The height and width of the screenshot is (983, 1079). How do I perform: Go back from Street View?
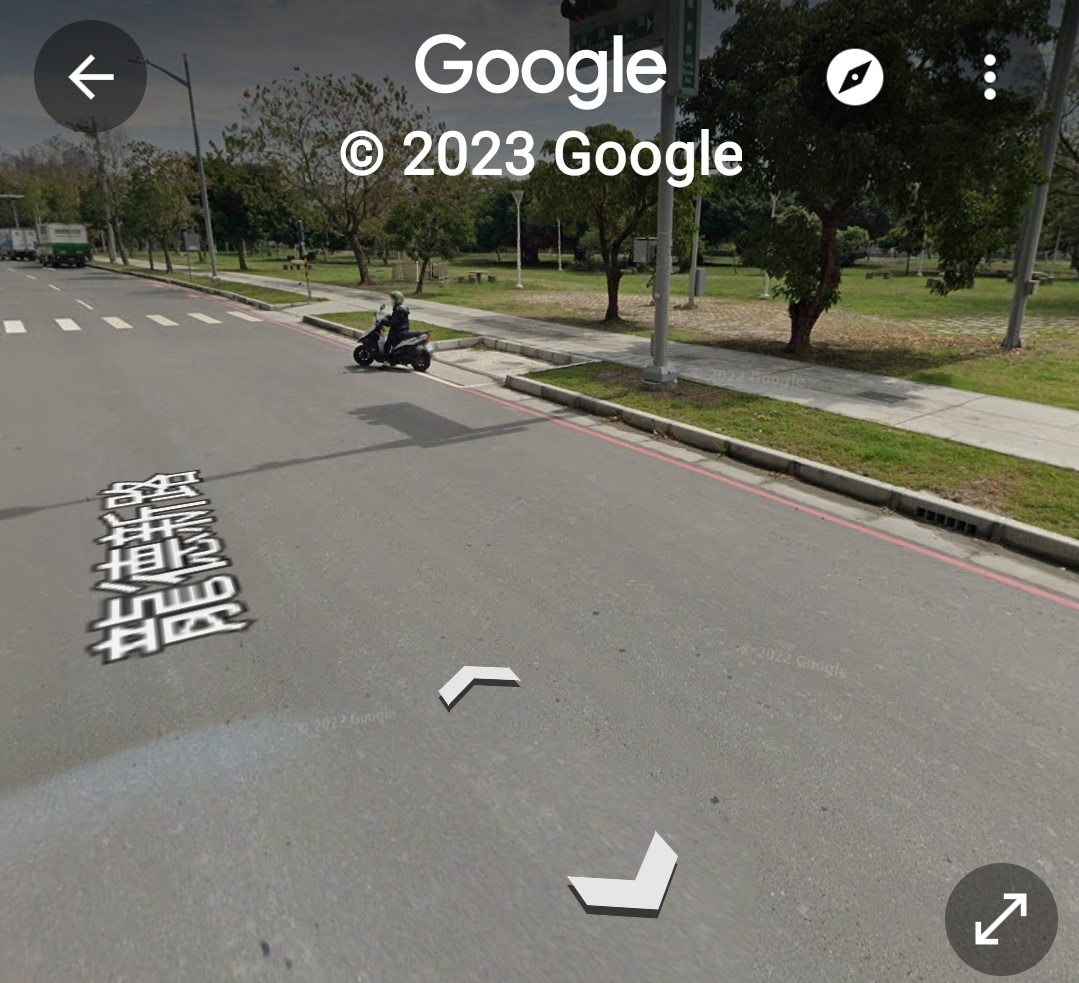[90, 77]
